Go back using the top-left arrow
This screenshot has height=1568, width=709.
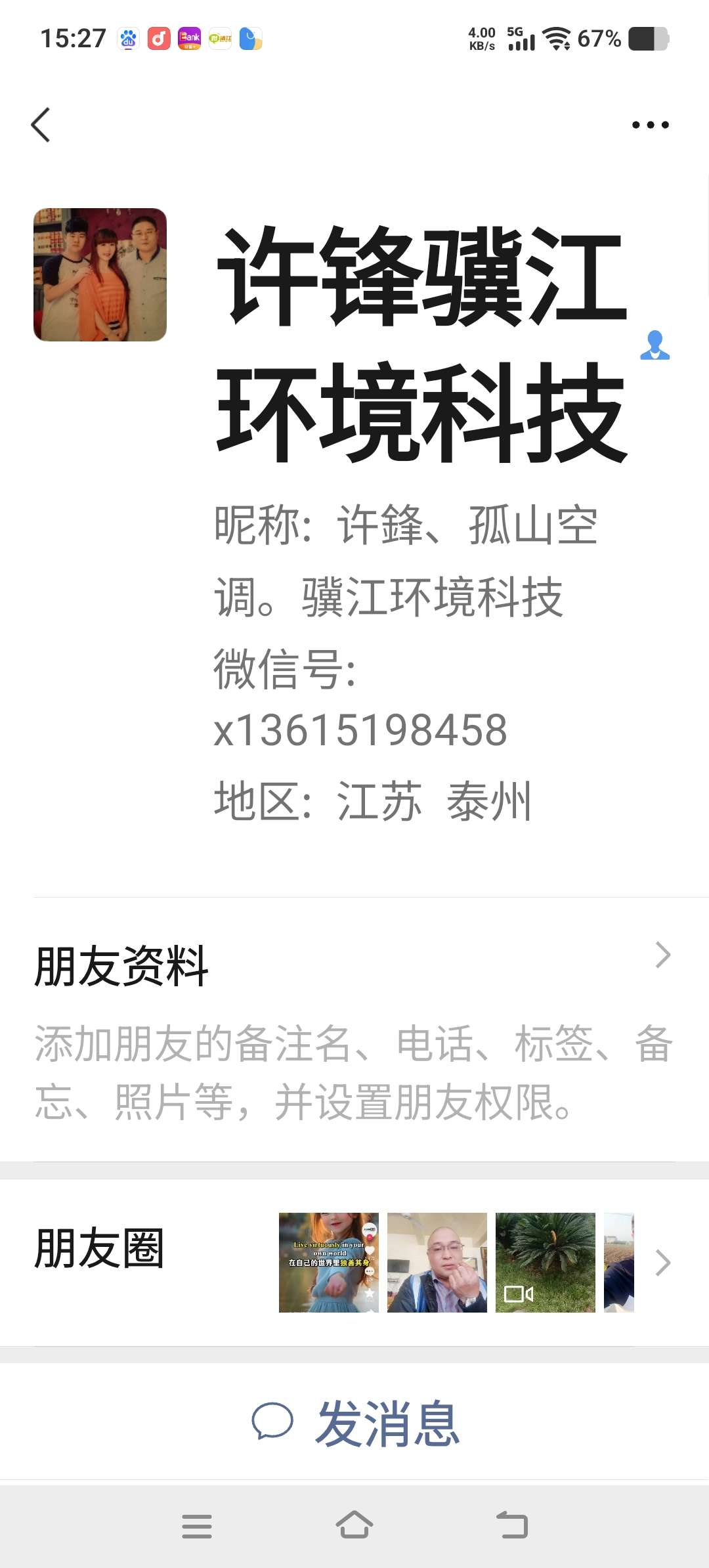[x=41, y=125]
